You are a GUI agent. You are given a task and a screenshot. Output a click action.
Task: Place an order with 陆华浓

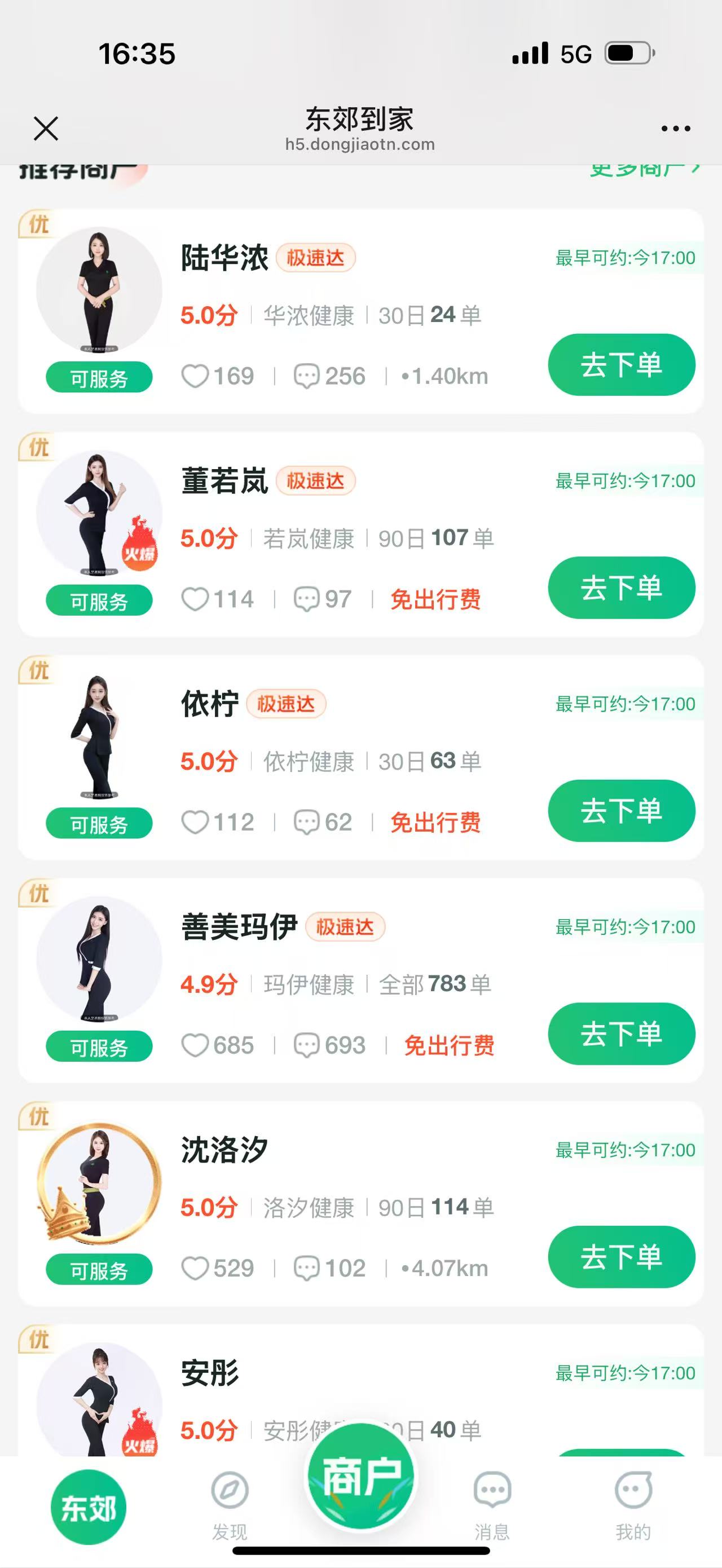tap(621, 365)
